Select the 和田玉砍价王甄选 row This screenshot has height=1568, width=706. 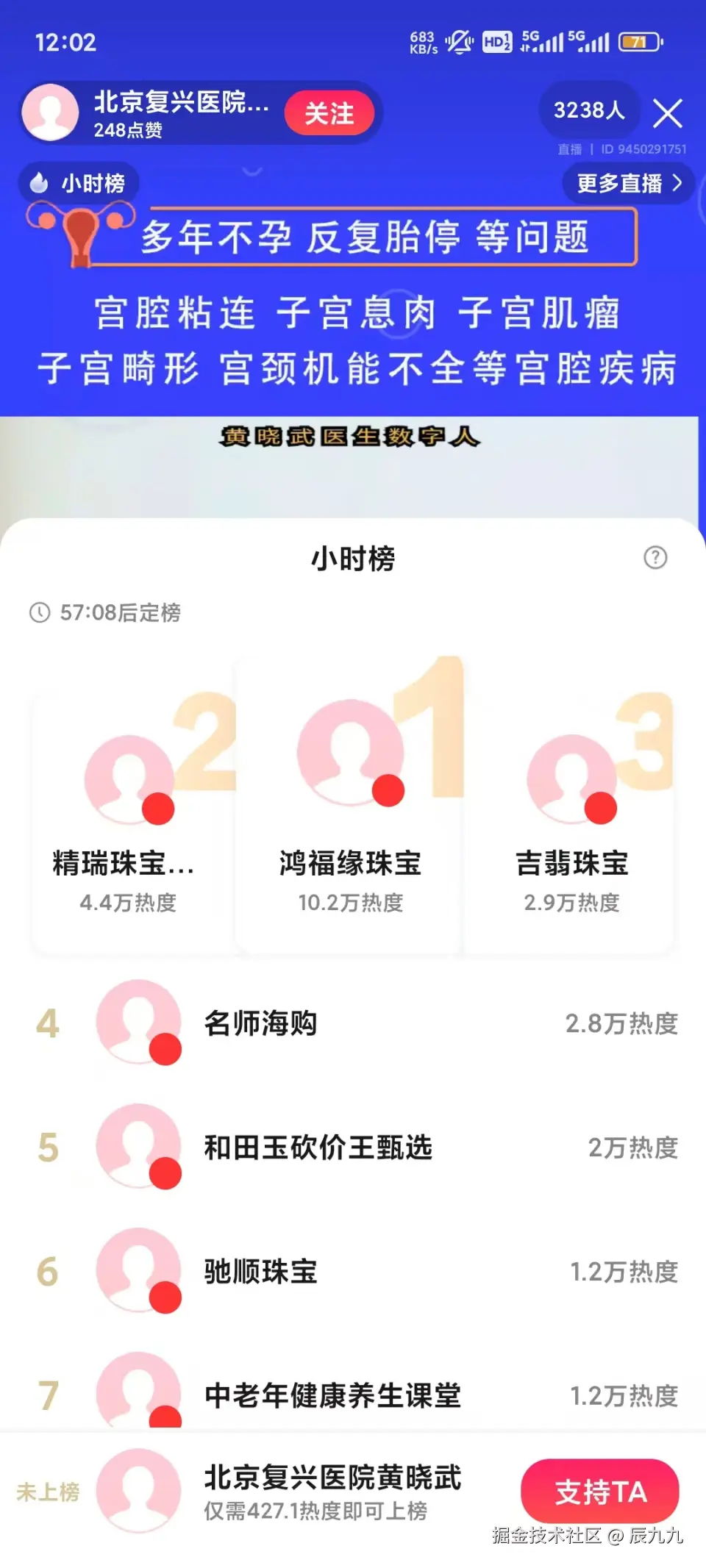pyautogui.click(x=353, y=1147)
